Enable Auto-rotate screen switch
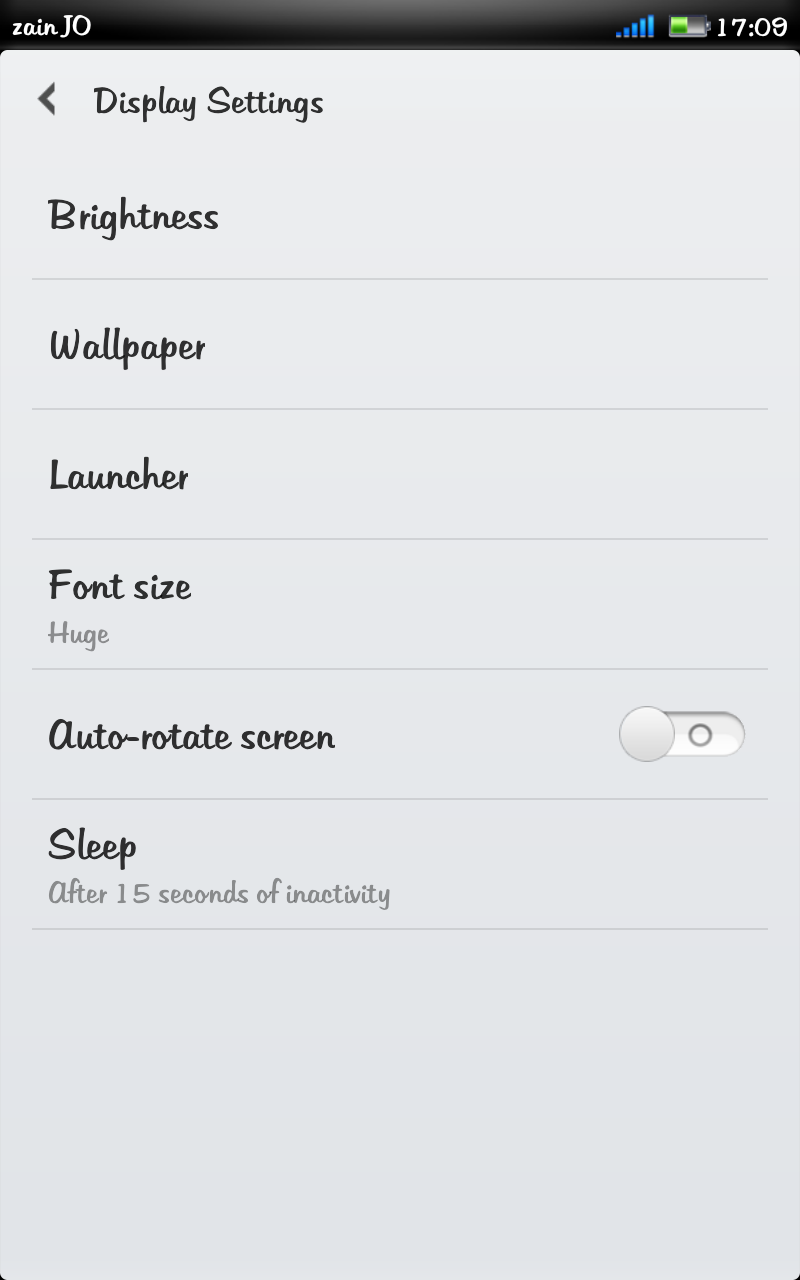The image size is (800, 1280). pyautogui.click(x=682, y=735)
